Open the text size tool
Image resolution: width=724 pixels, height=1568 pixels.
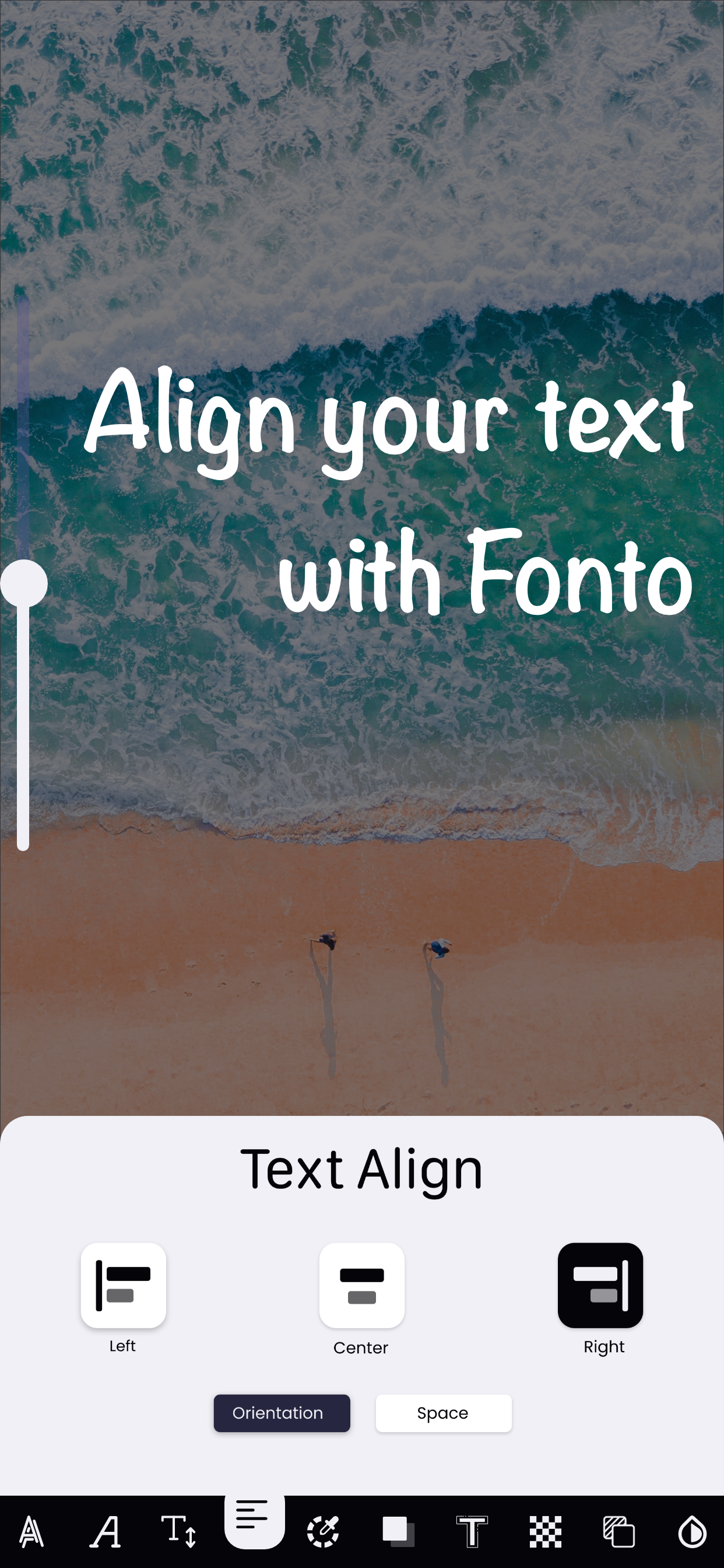point(179,1531)
